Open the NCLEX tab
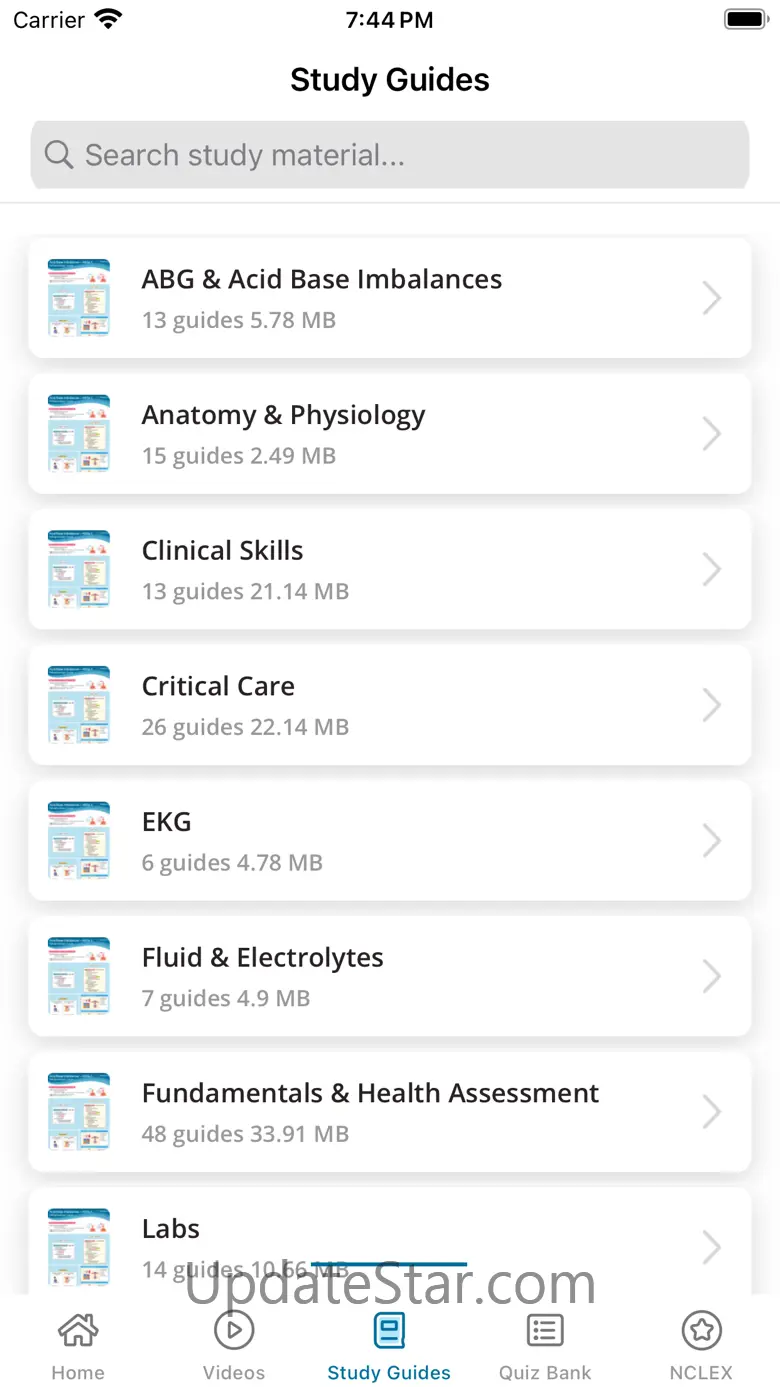The width and height of the screenshot is (780, 1387). coord(701,1345)
